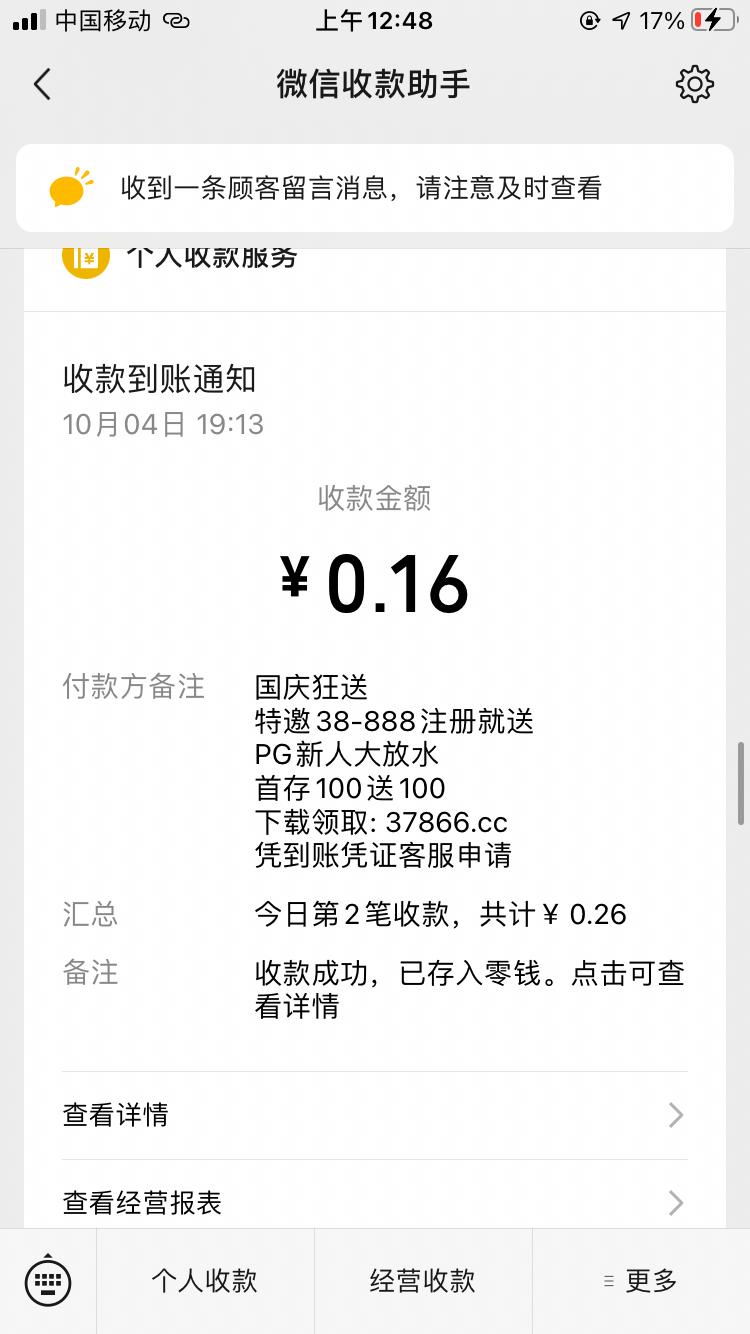Open the settings gear icon

pyautogui.click(x=694, y=85)
